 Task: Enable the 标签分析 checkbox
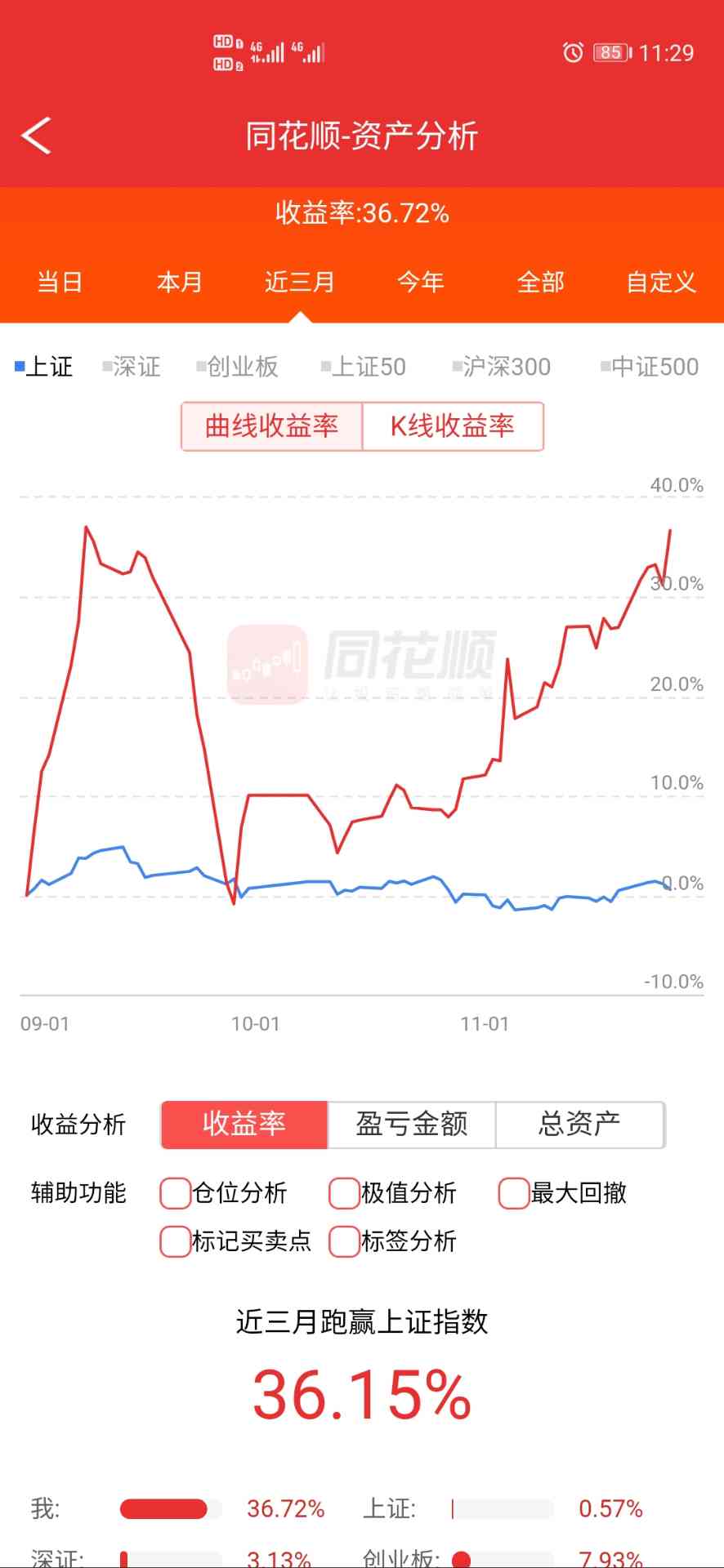[x=344, y=1241]
